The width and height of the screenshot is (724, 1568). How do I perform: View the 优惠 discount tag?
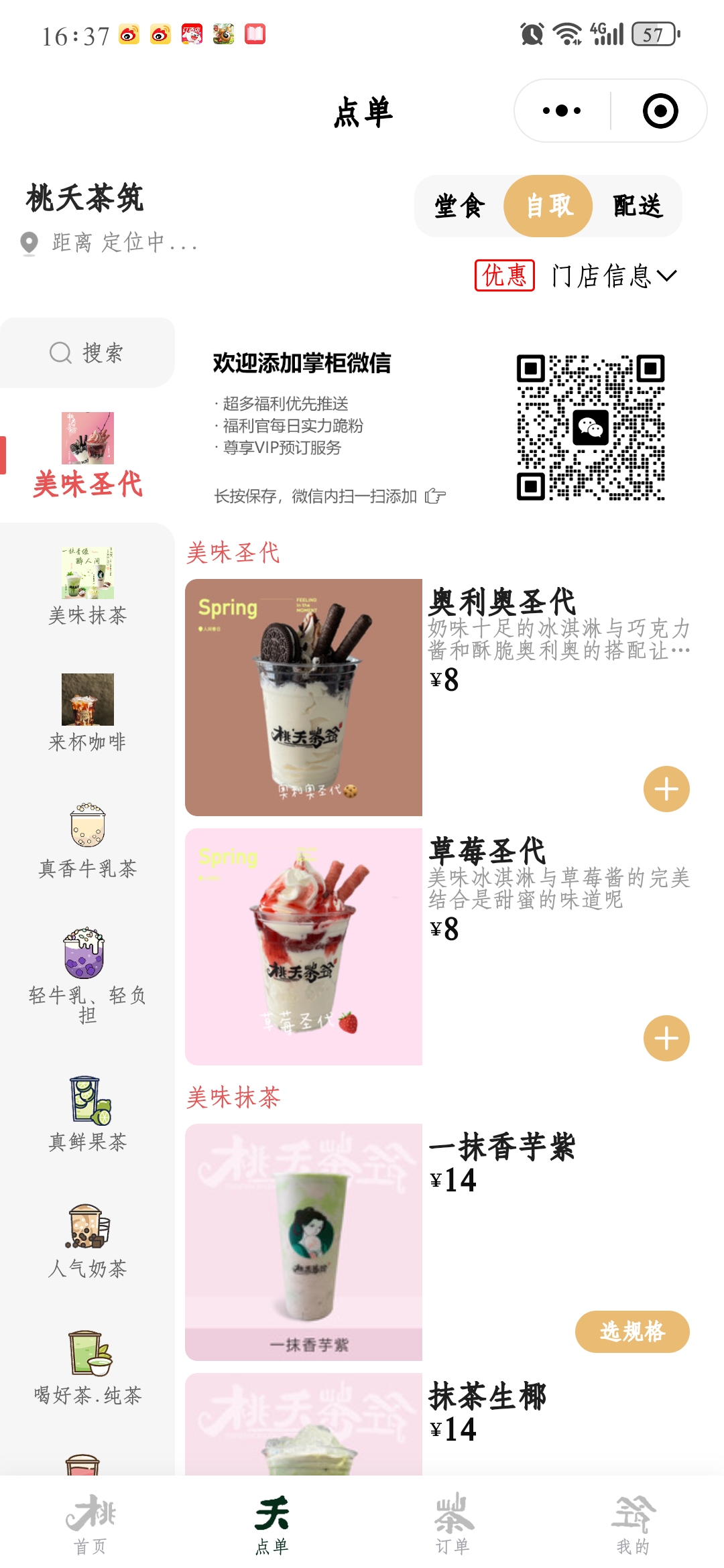(x=504, y=275)
